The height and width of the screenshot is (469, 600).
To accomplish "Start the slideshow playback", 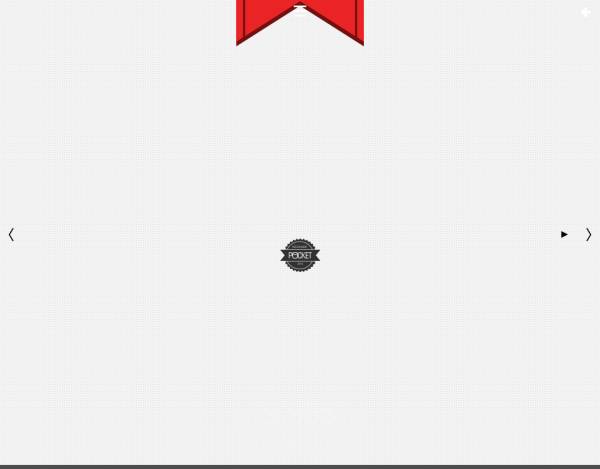I will (564, 235).
